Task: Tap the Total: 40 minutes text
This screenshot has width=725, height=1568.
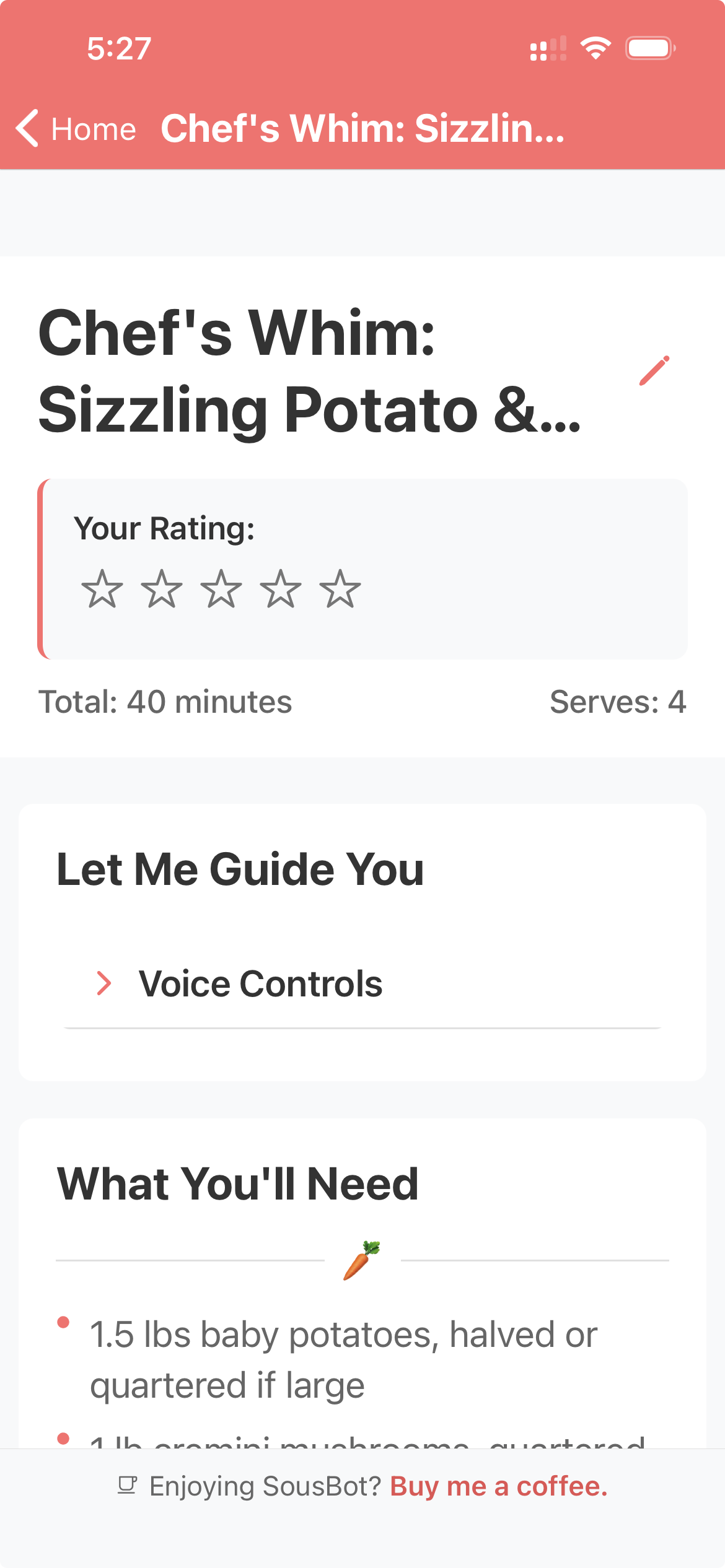Action: pyautogui.click(x=165, y=702)
